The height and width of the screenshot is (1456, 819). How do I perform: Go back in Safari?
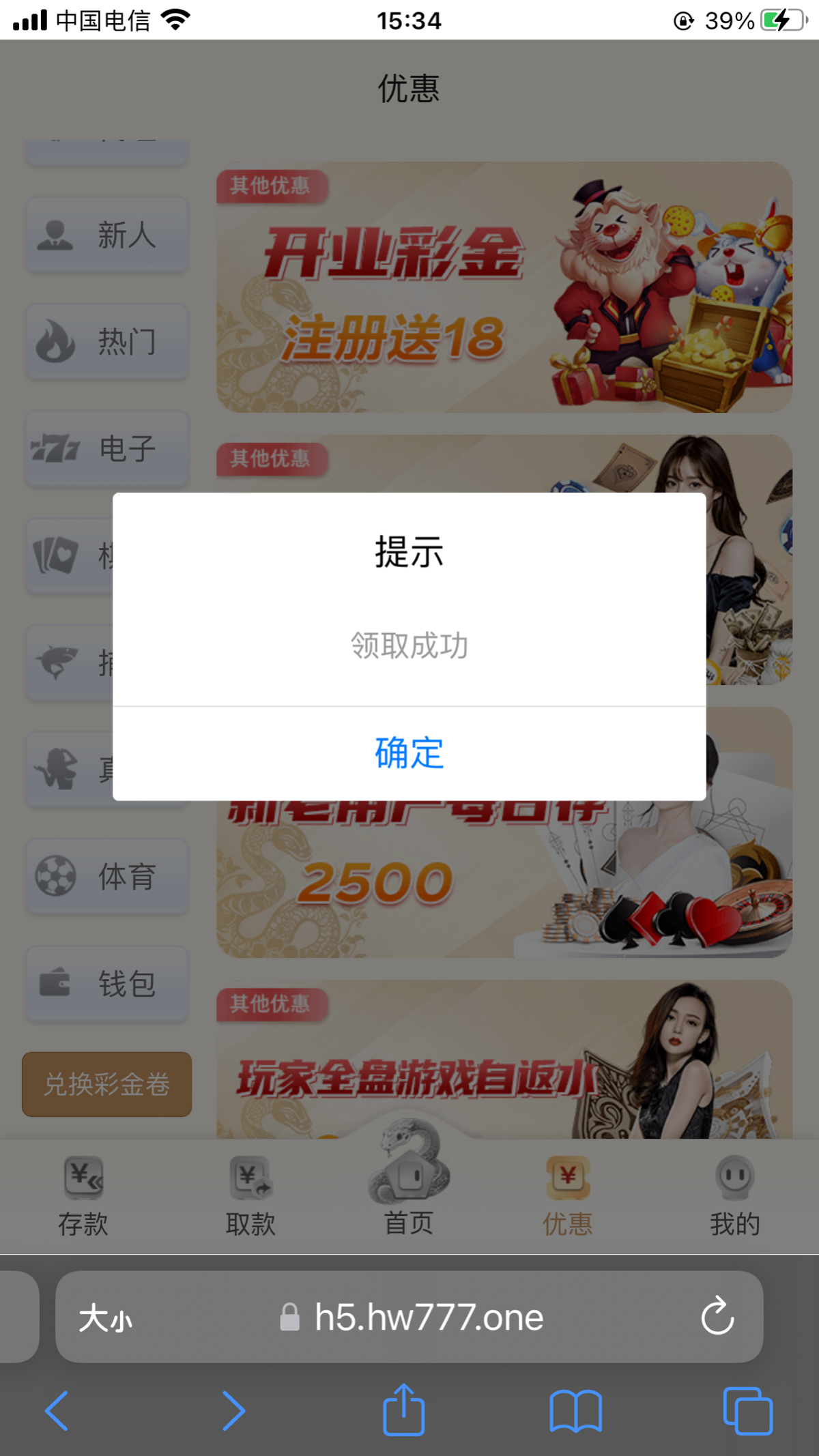click(57, 1411)
